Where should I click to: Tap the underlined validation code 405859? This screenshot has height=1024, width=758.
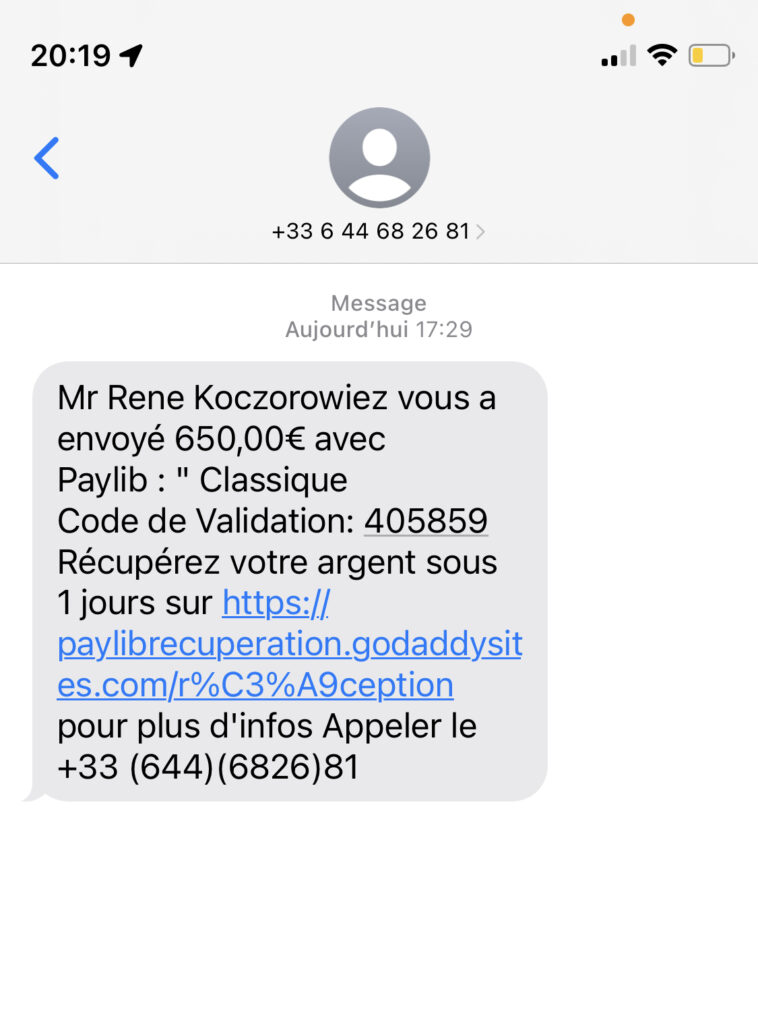(x=427, y=521)
